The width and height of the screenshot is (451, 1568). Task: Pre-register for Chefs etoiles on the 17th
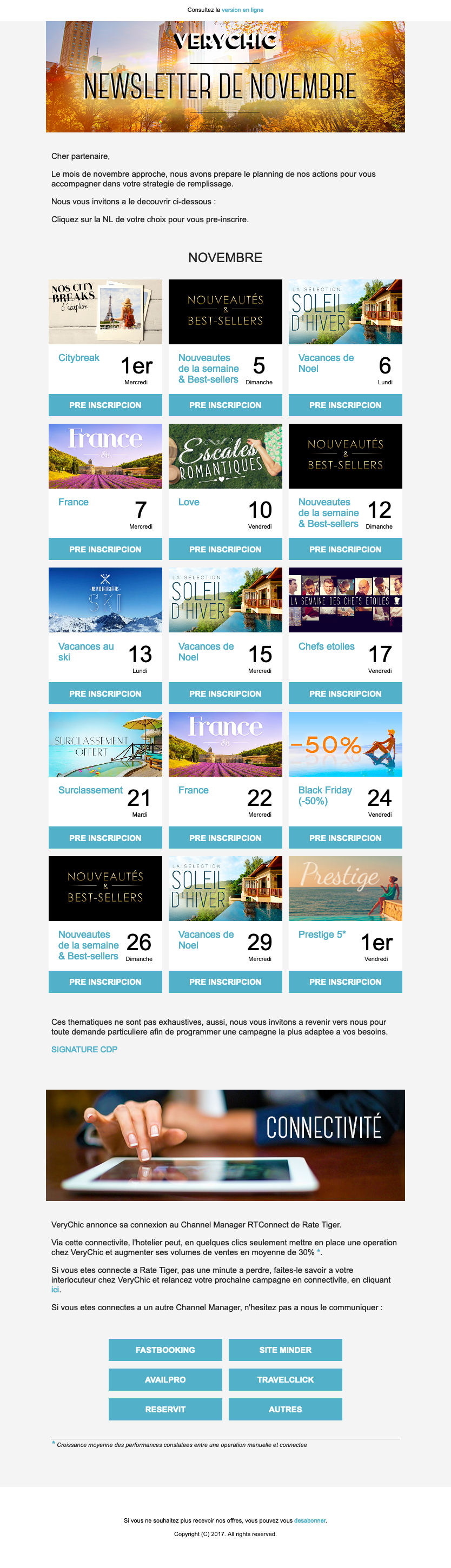pos(345,693)
